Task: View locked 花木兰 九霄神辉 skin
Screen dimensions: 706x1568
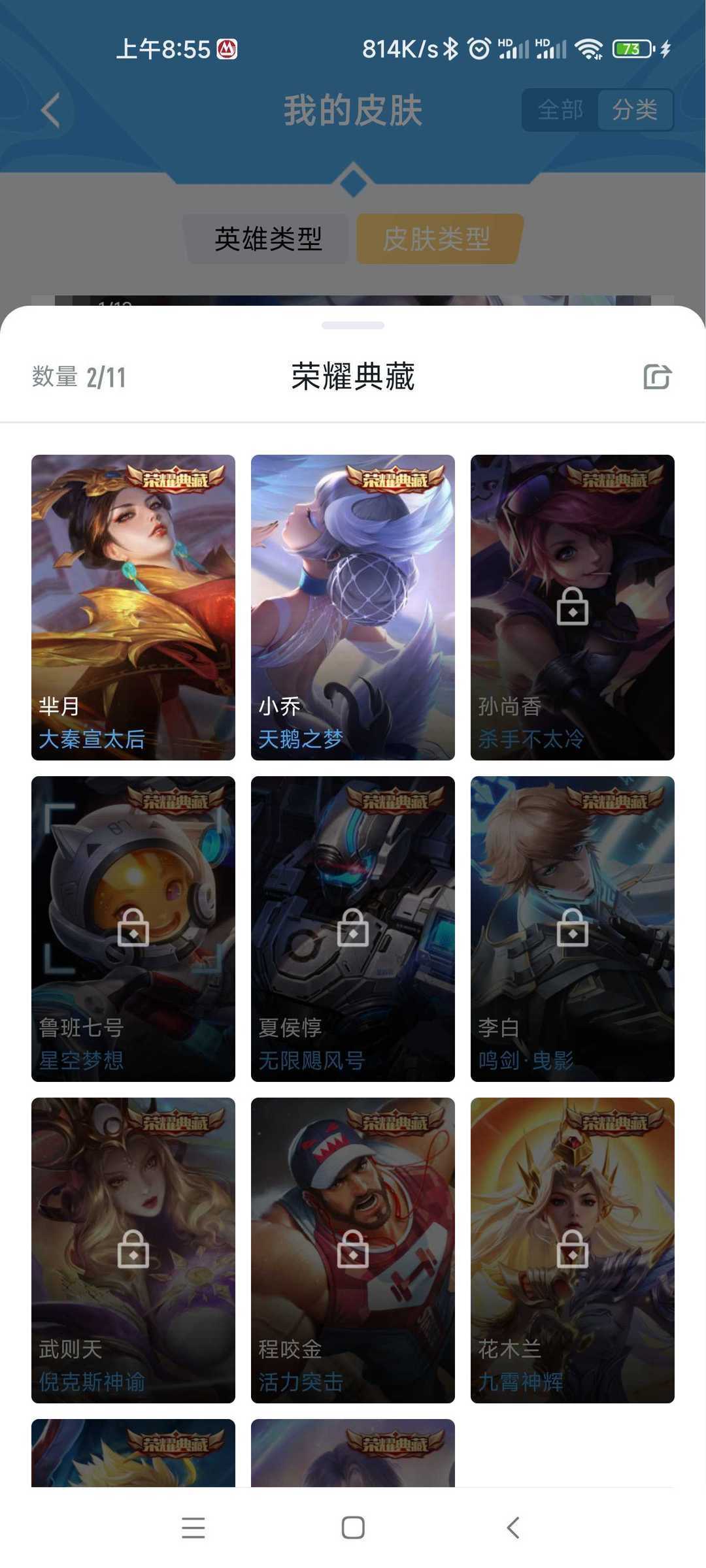Action: (573, 1250)
